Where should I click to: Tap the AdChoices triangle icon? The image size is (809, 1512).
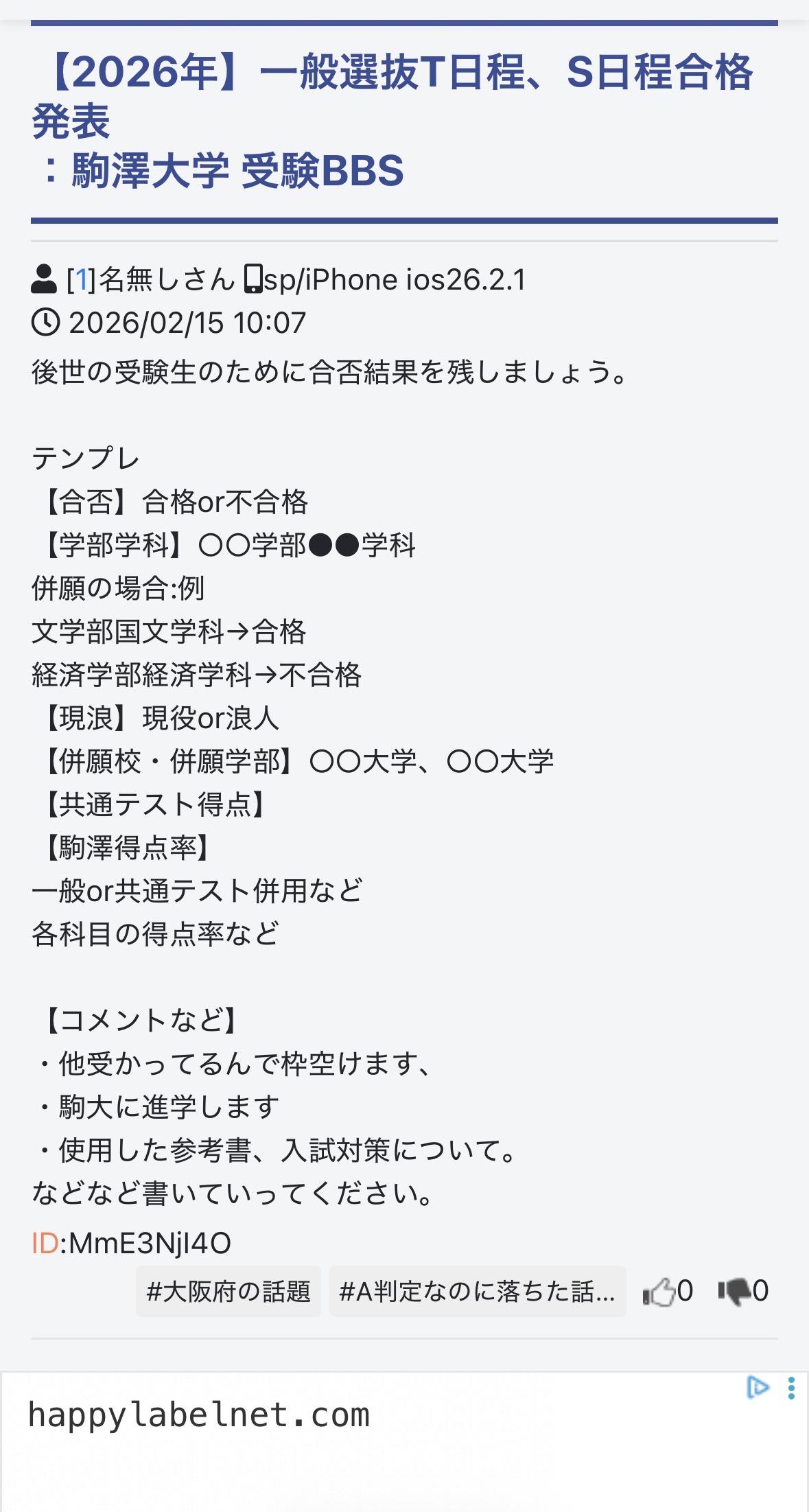(758, 1387)
